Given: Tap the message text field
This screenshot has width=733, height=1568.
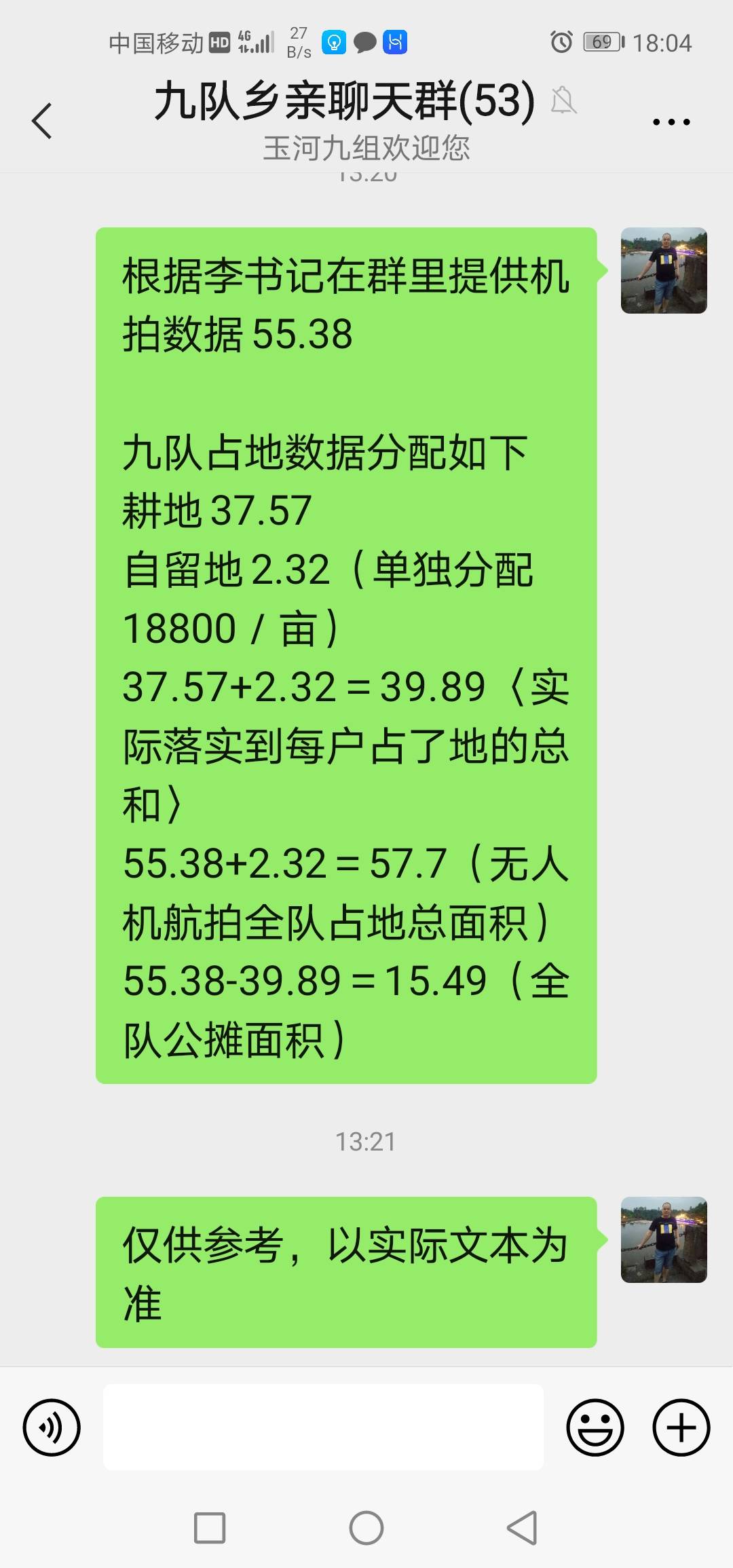Looking at the screenshot, I should (x=323, y=1427).
